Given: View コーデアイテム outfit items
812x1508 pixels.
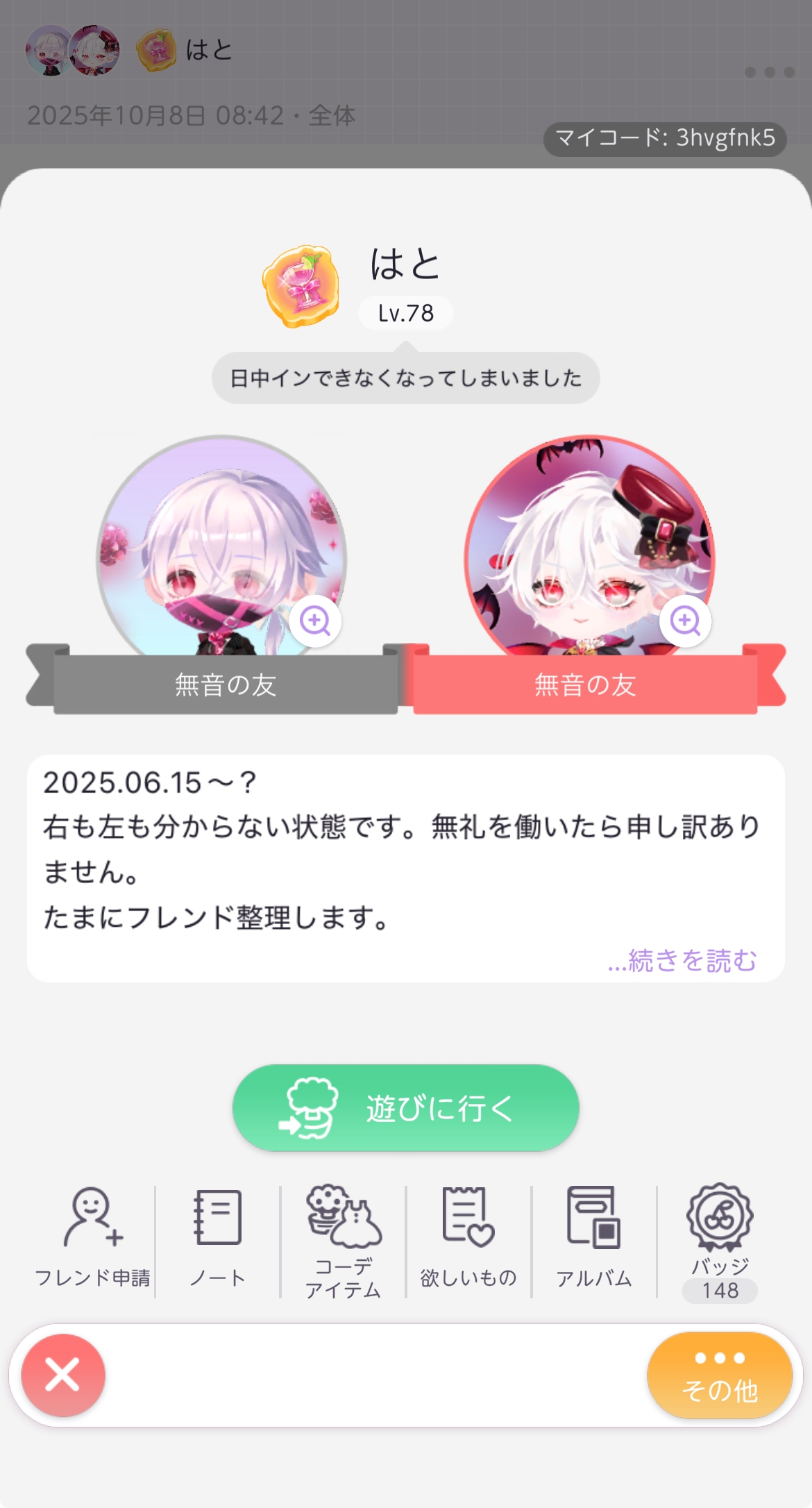Looking at the screenshot, I should 344,1240.
